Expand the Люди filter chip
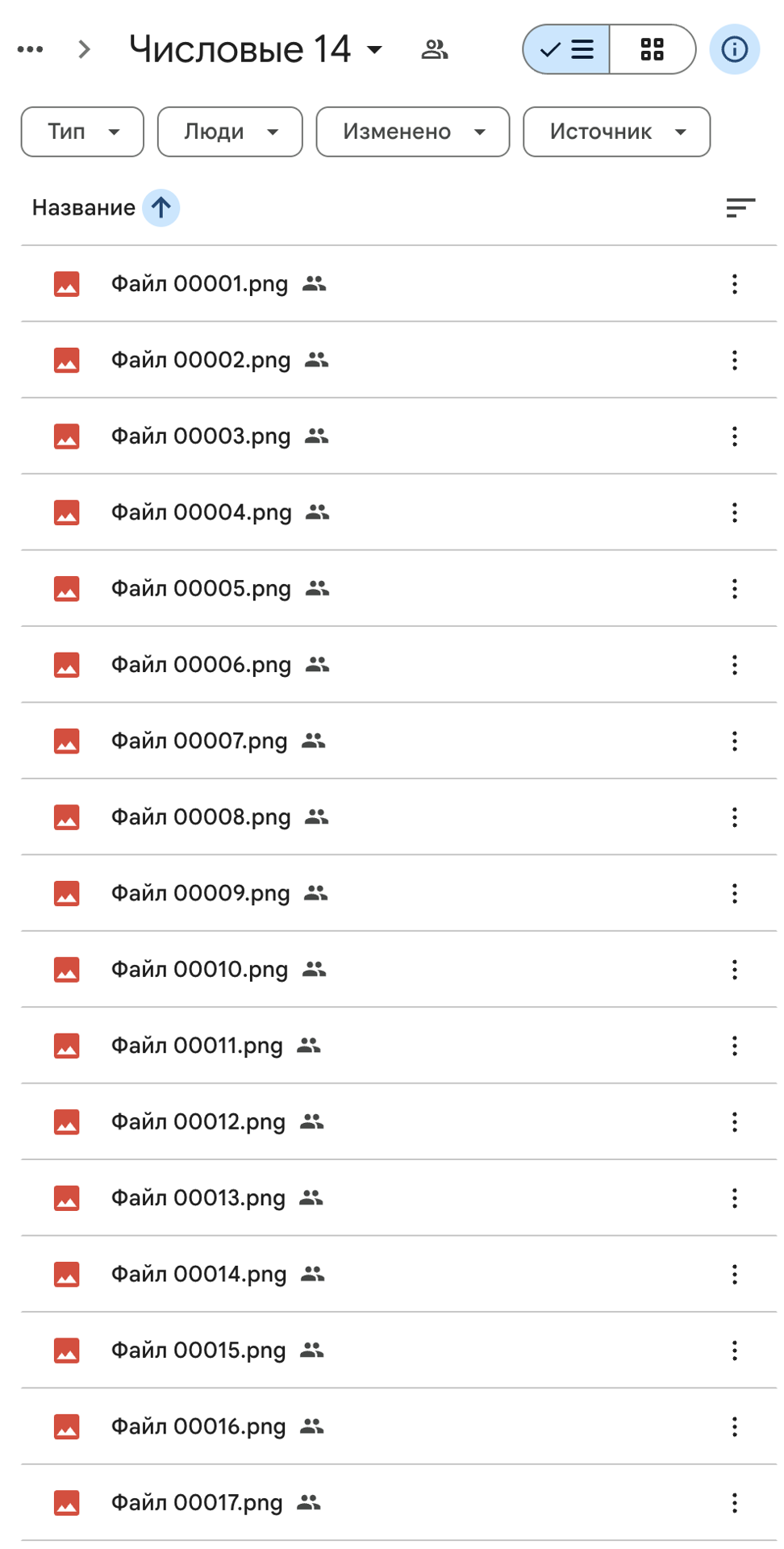 tap(230, 132)
